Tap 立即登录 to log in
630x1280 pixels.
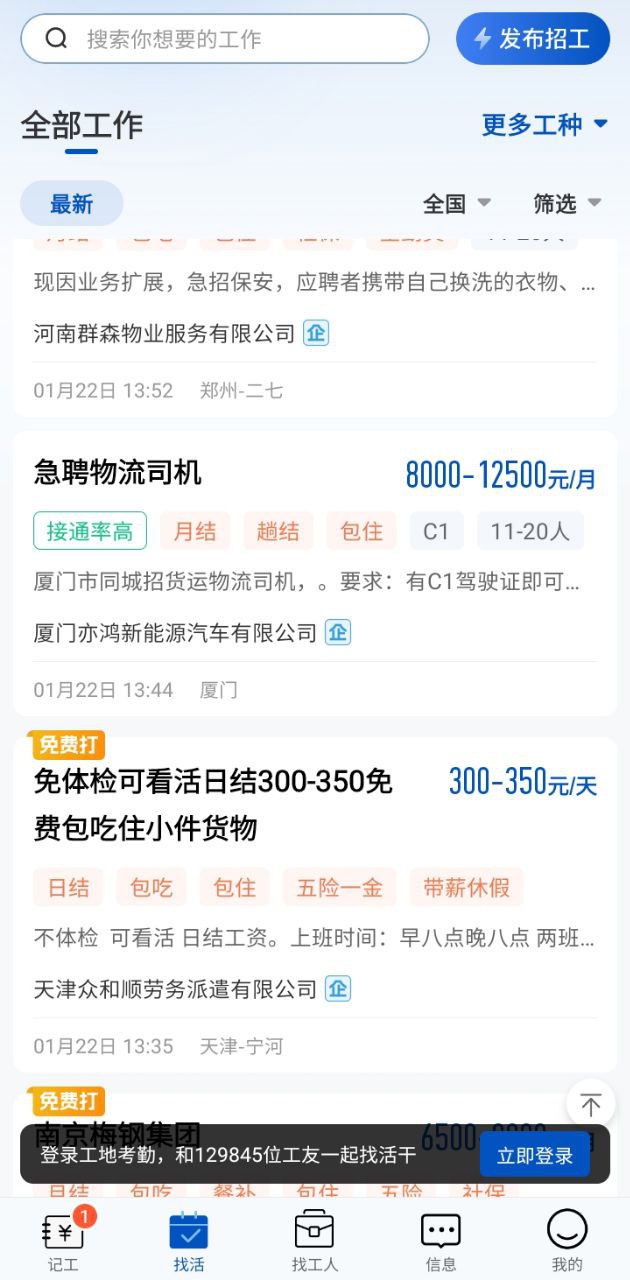pos(534,1156)
